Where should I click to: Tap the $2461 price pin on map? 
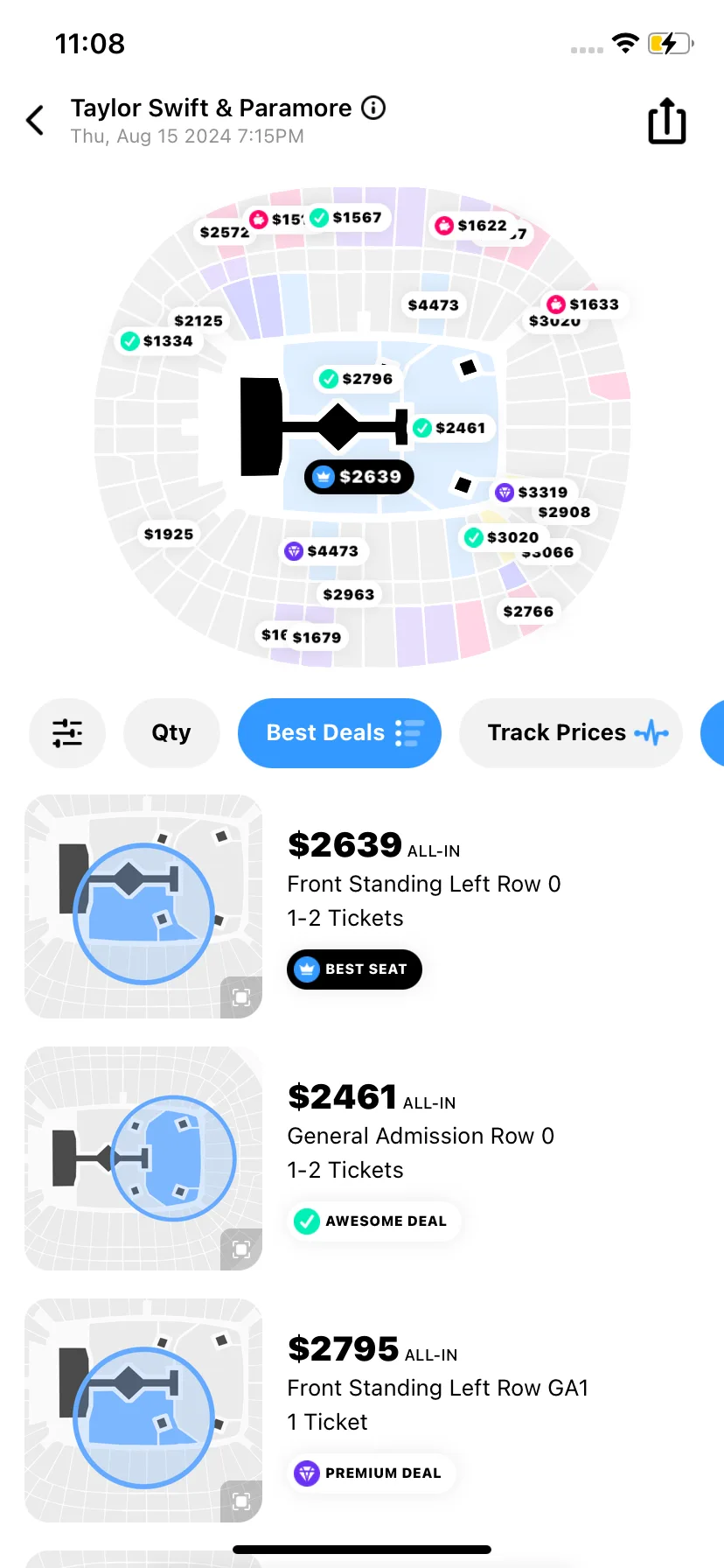click(451, 428)
